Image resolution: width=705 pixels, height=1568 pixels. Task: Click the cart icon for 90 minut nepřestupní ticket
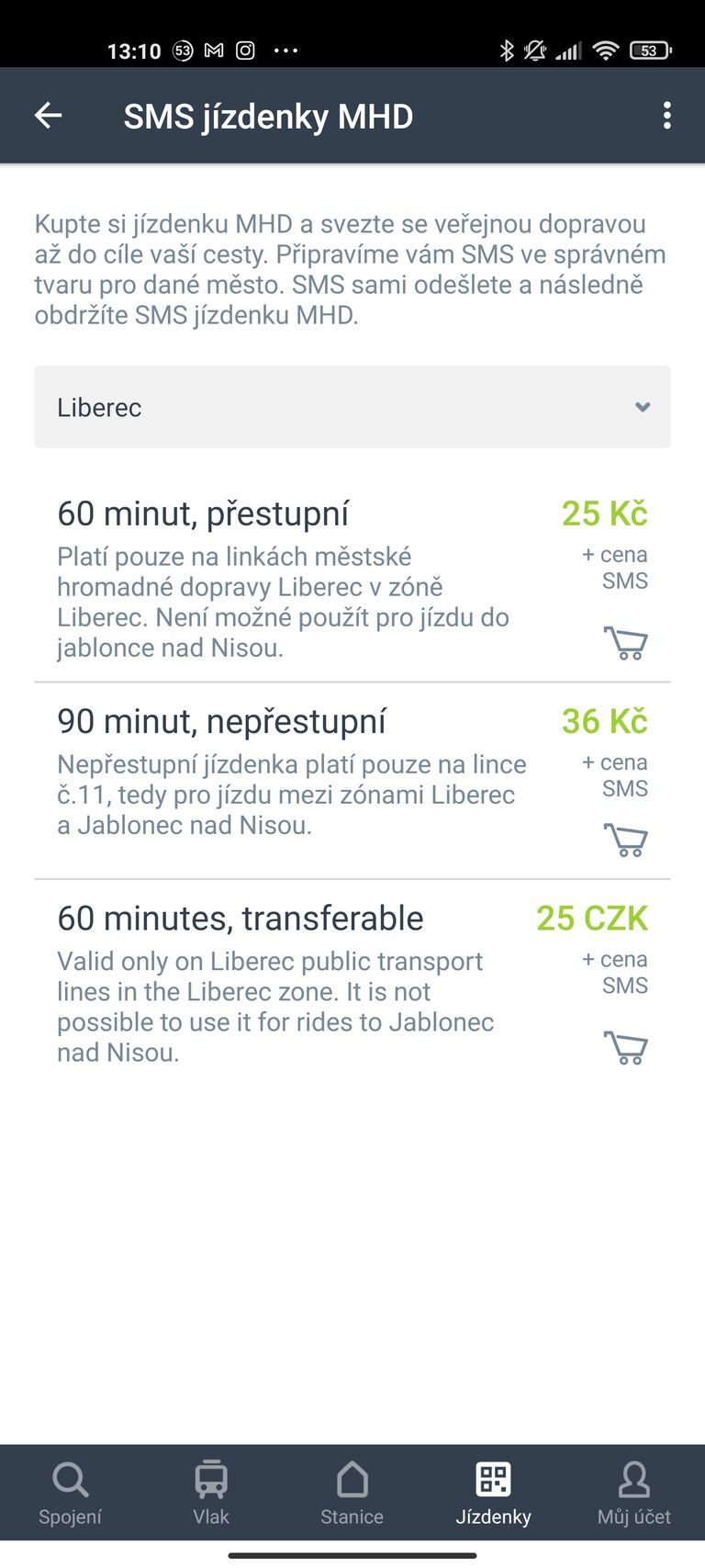[x=627, y=839]
